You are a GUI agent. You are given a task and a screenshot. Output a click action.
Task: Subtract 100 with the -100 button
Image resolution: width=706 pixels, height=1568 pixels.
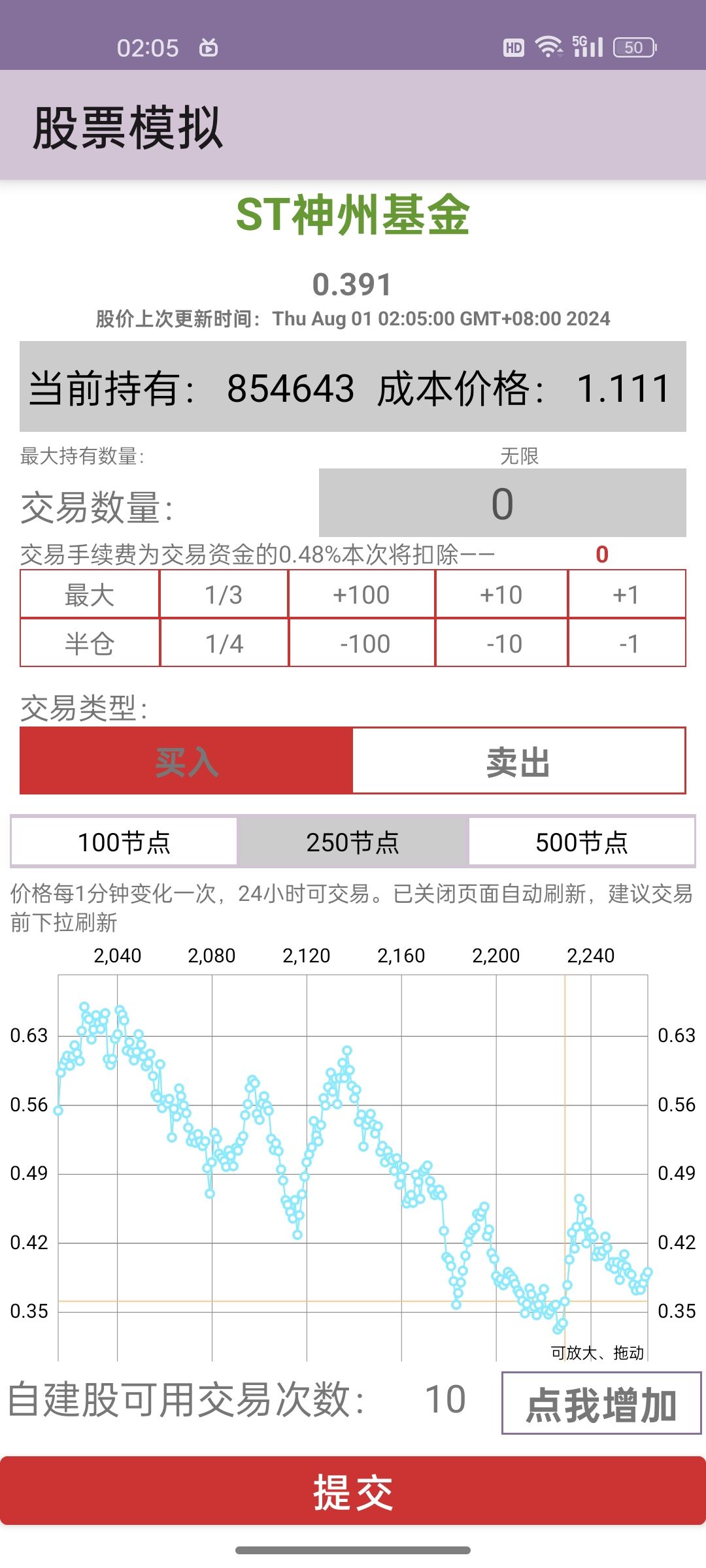(361, 644)
